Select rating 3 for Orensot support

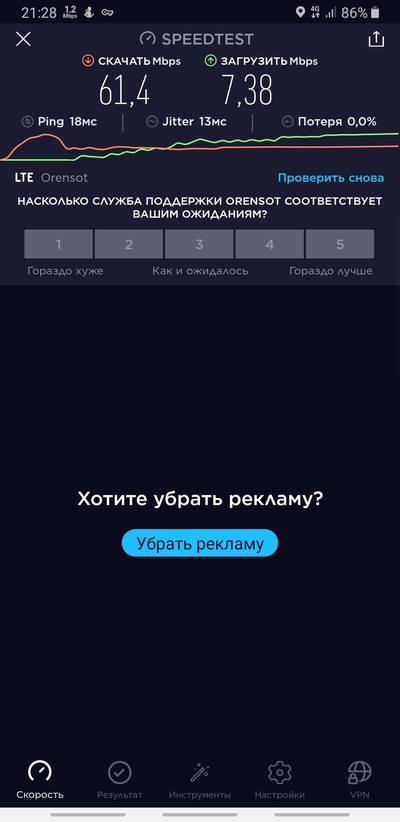(199, 244)
